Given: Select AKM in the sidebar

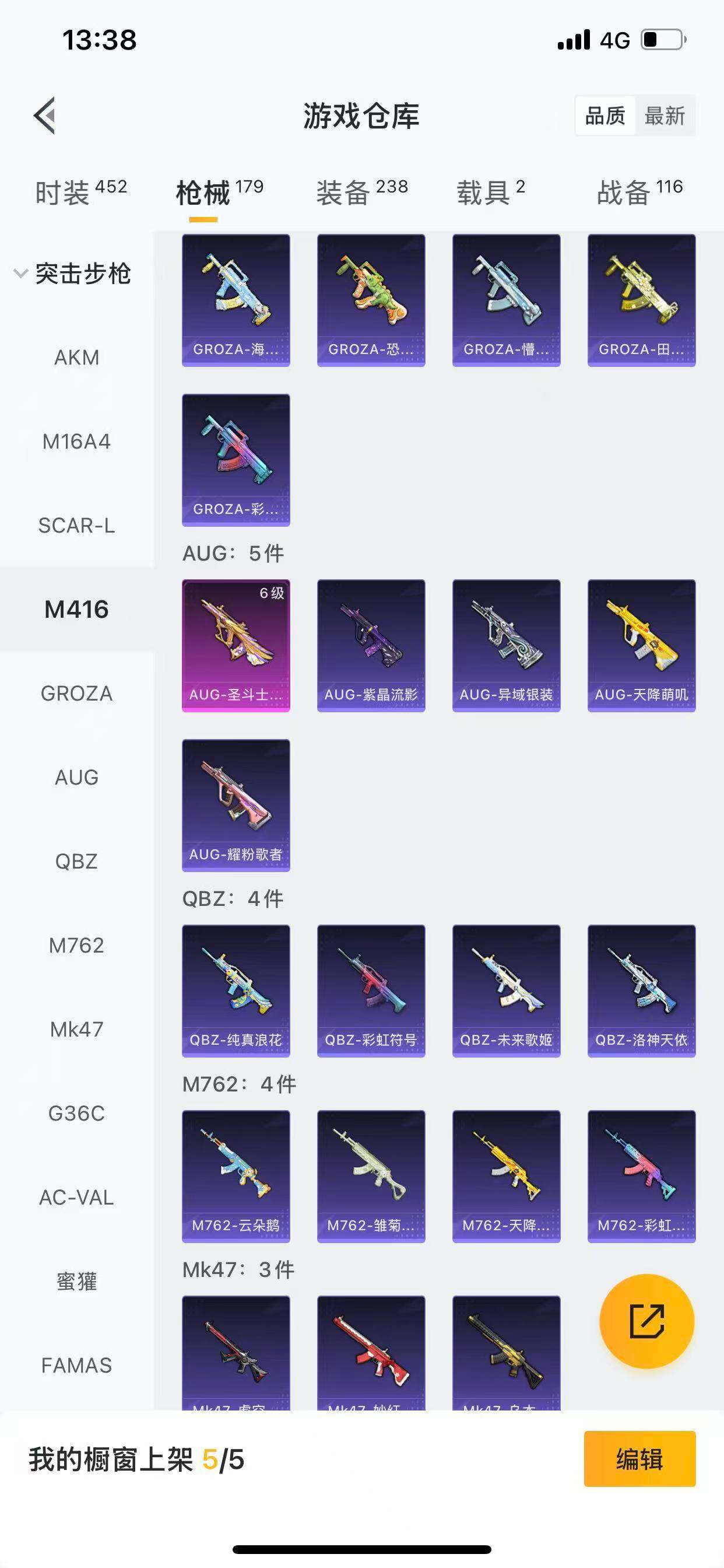Looking at the screenshot, I should (x=77, y=358).
